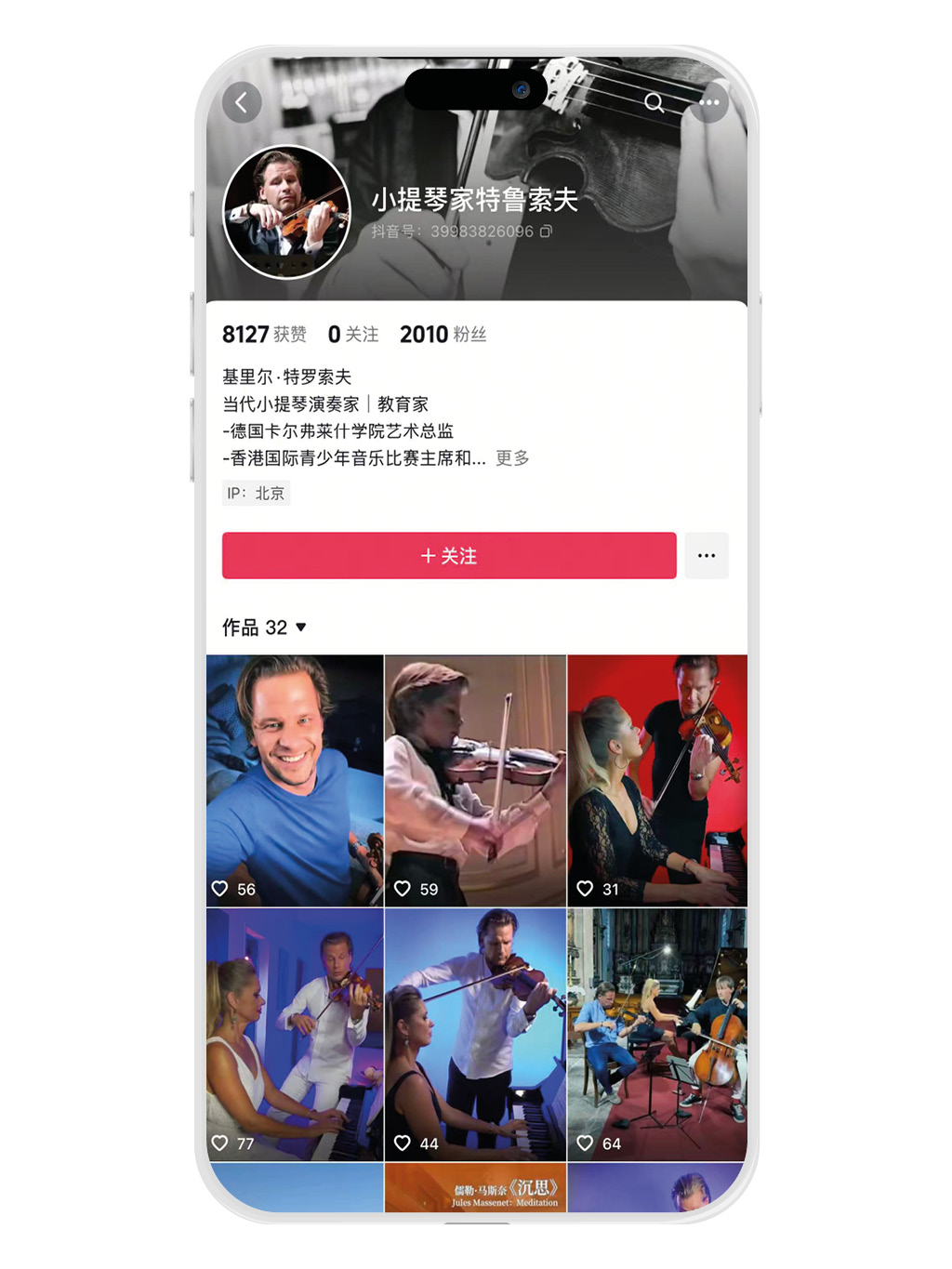Image resolution: width=952 pixels, height=1269 pixels.
Task: Search within this user's profile
Action: point(654,102)
